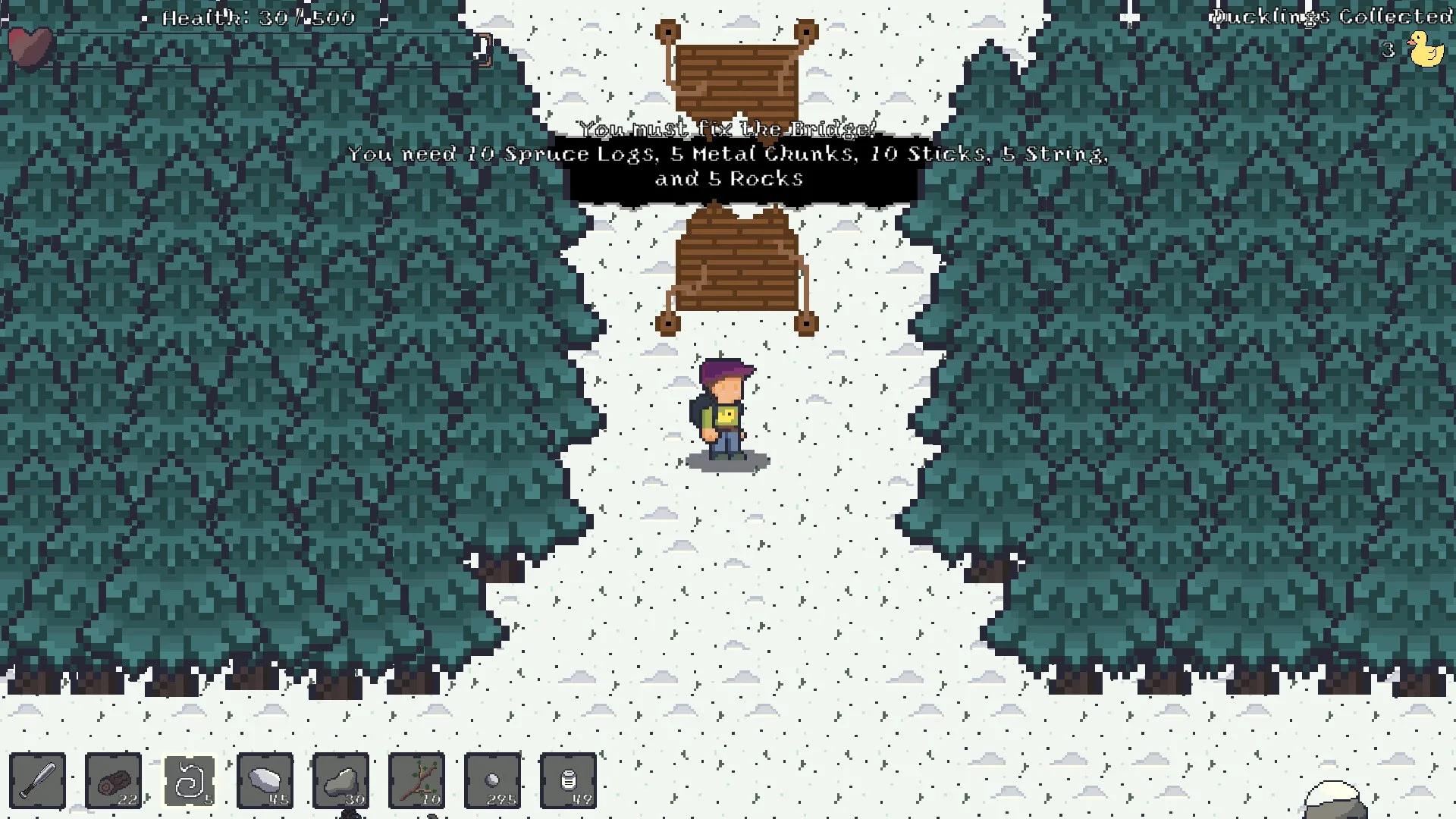Select the stick slot showing 10

[x=417, y=780]
